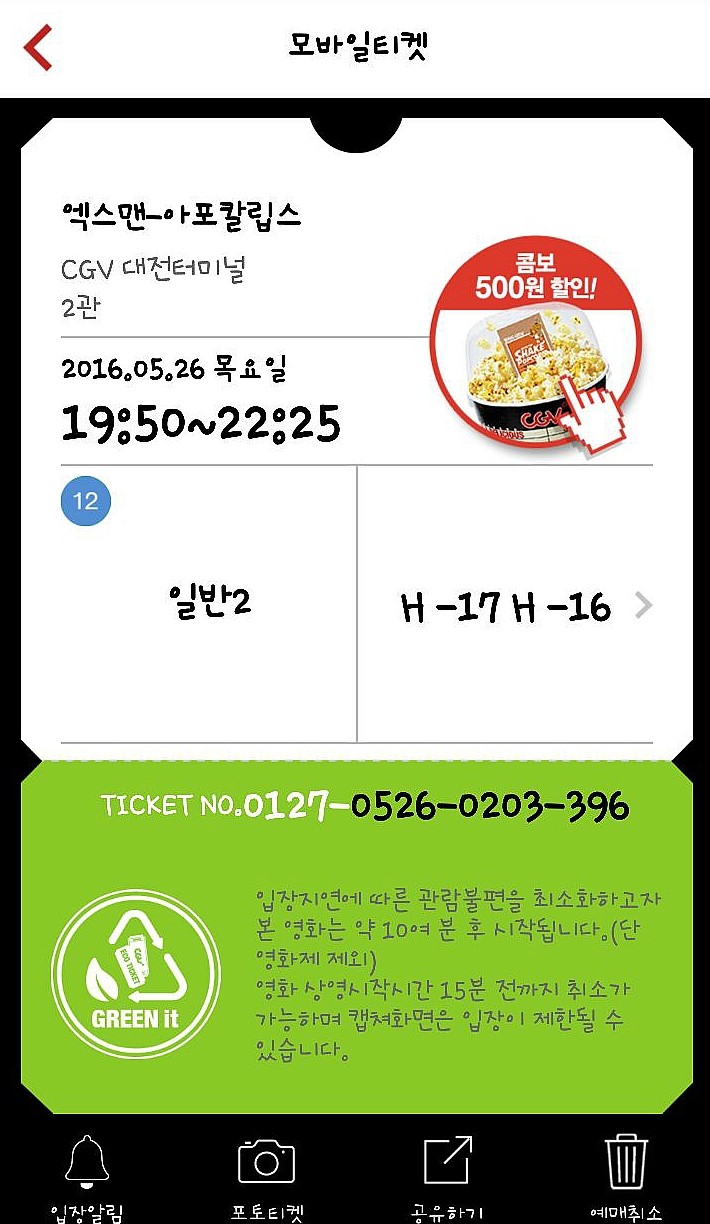Go back using the red arrow
The height and width of the screenshot is (1224, 710).
click(38, 48)
